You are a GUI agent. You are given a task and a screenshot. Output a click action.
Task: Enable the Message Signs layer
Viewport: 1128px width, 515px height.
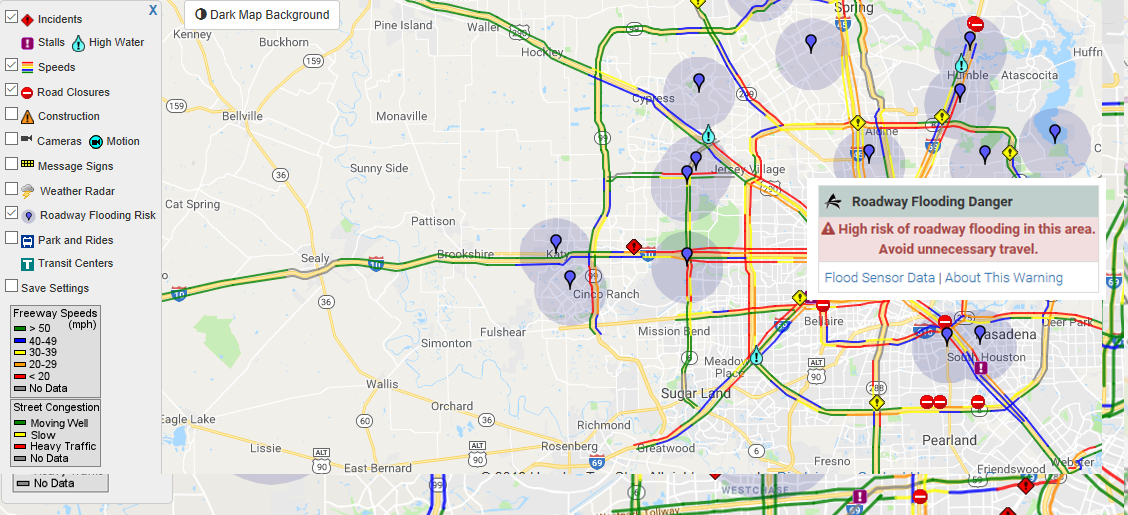pyautogui.click(x=12, y=164)
